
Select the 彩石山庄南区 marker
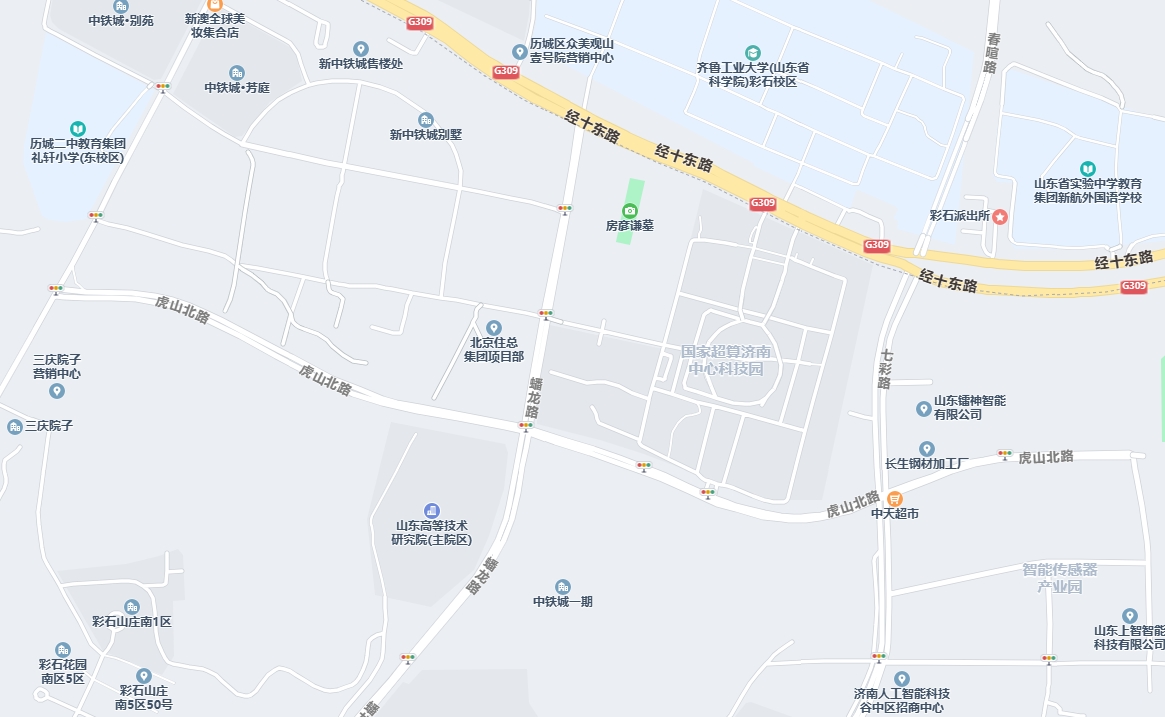(132, 606)
